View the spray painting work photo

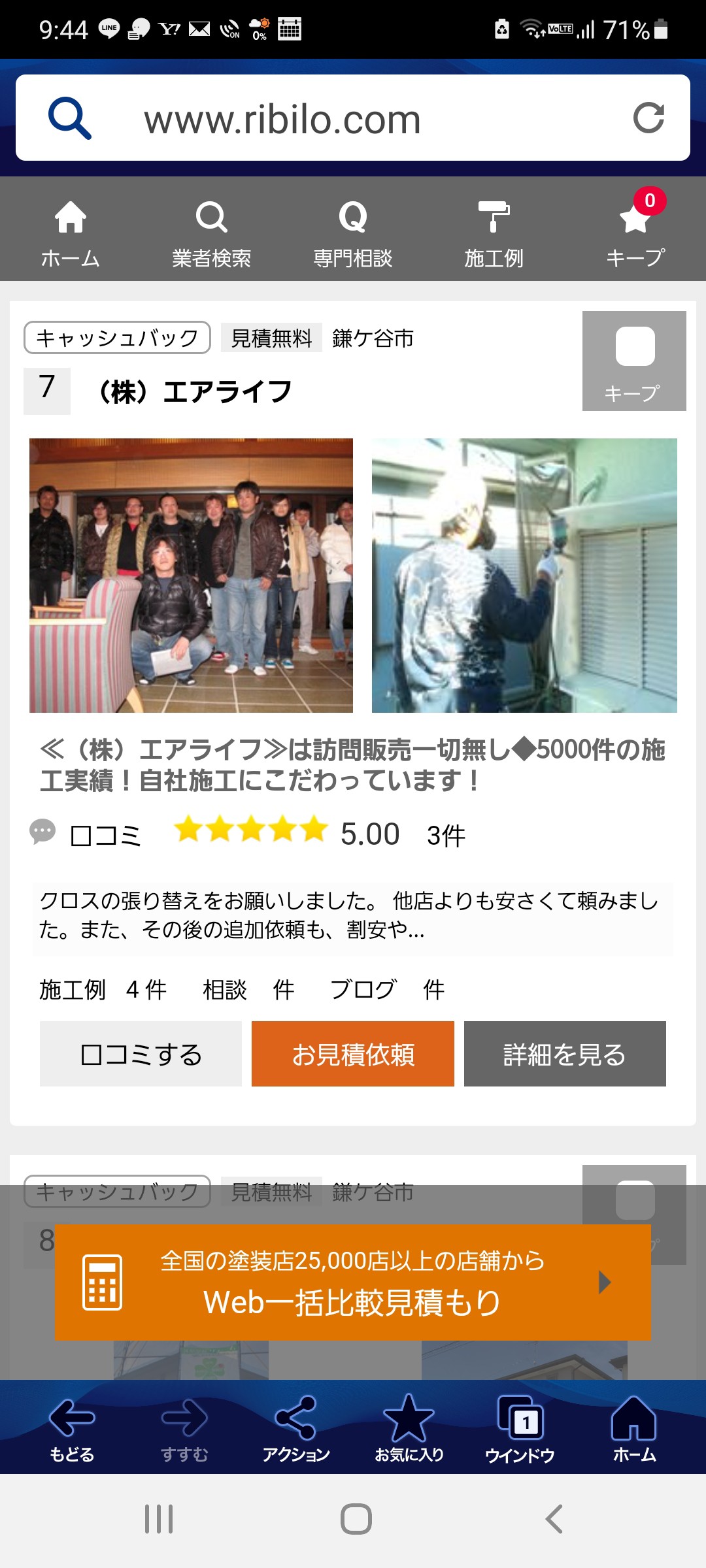524,575
